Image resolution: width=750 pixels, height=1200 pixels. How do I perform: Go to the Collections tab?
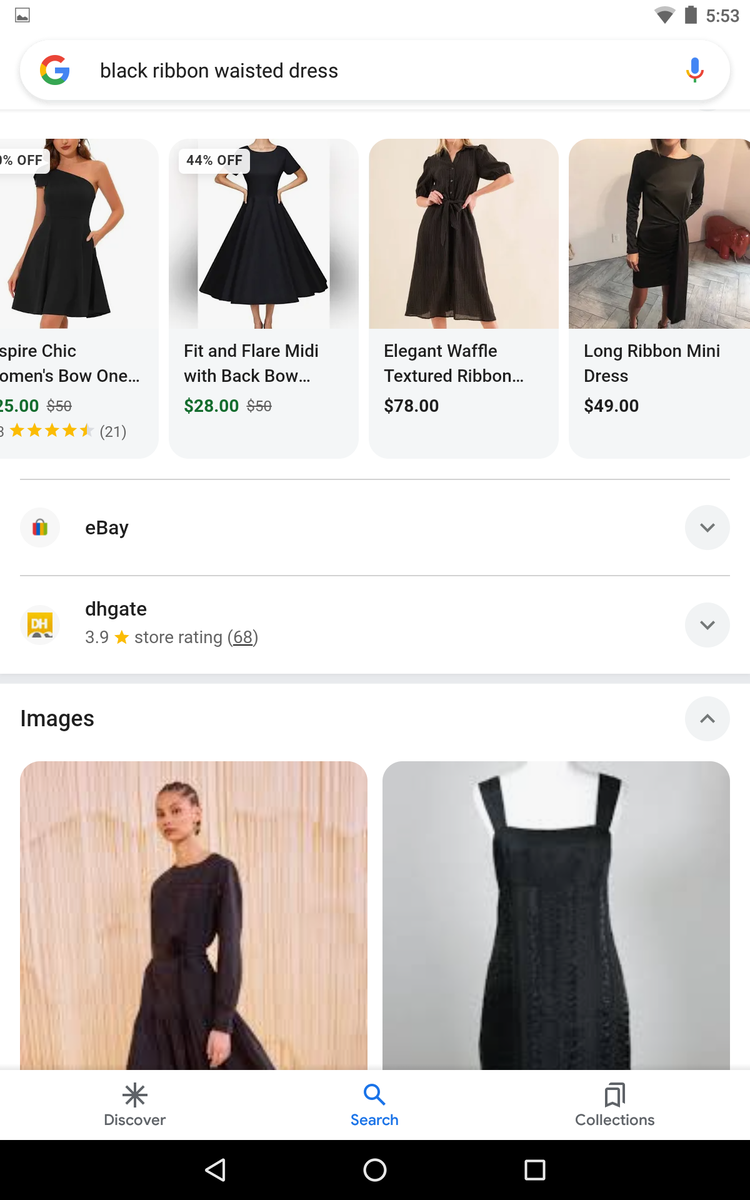click(614, 1105)
